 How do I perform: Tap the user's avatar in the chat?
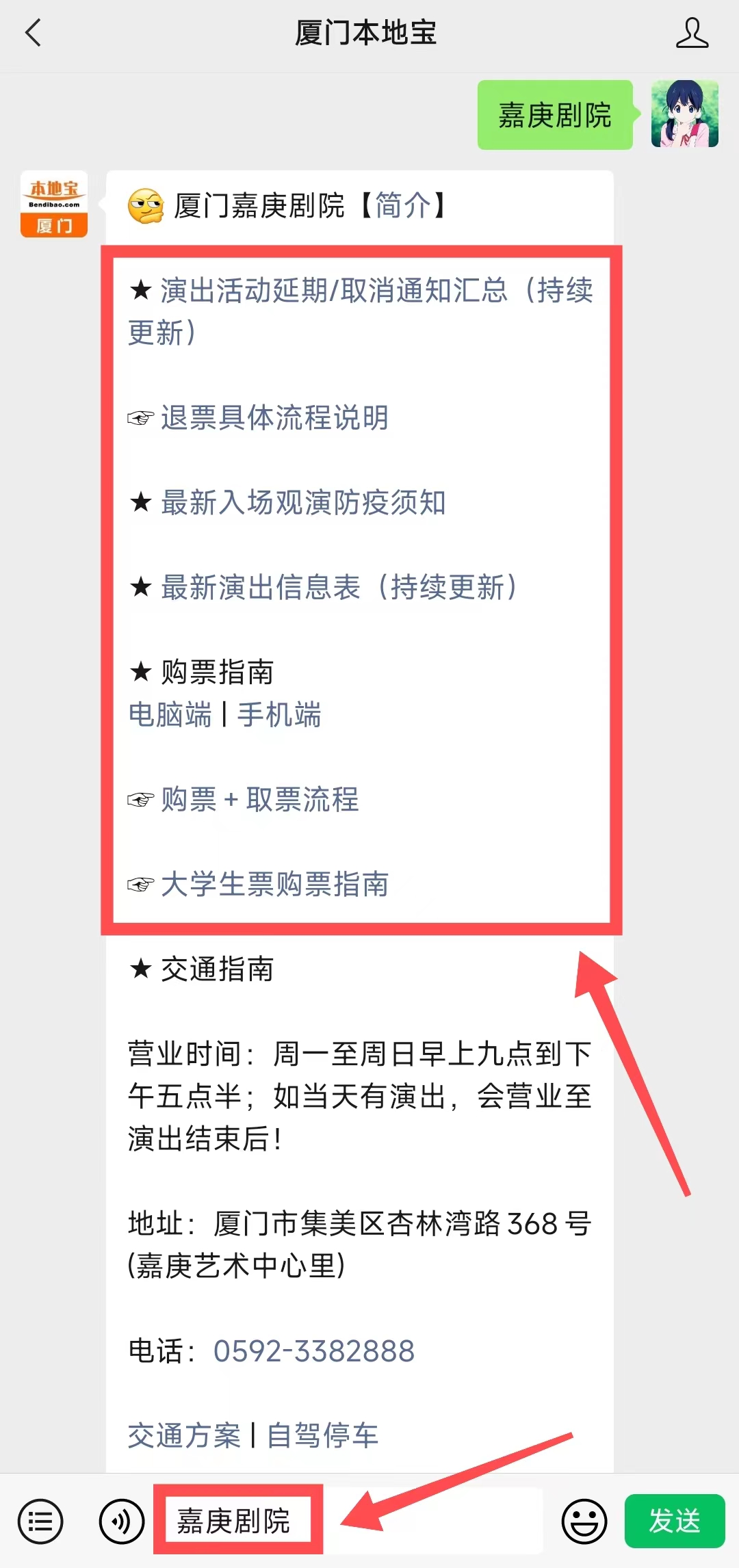pos(685,114)
